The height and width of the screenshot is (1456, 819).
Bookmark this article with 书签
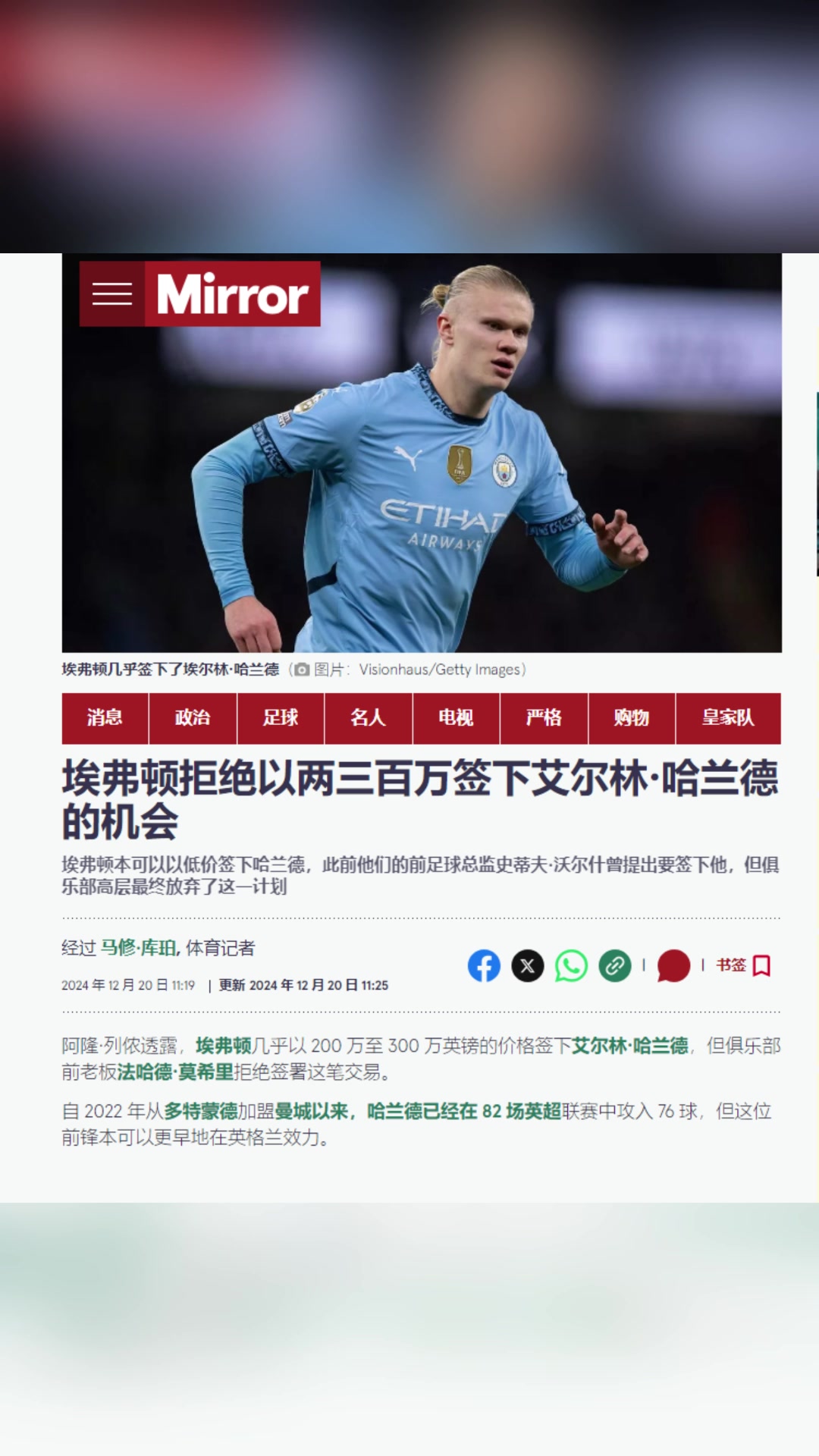tap(744, 965)
